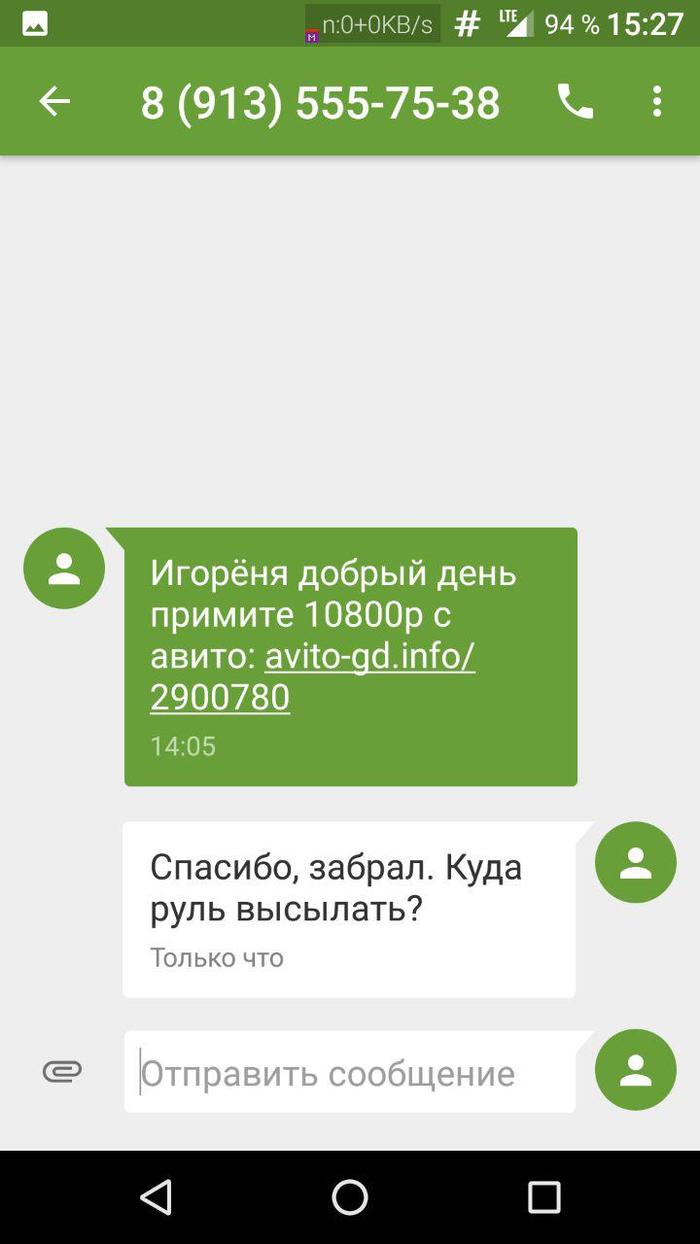This screenshot has height=1244, width=700.
Task: Open recent apps via the square button
Action: [544, 1197]
